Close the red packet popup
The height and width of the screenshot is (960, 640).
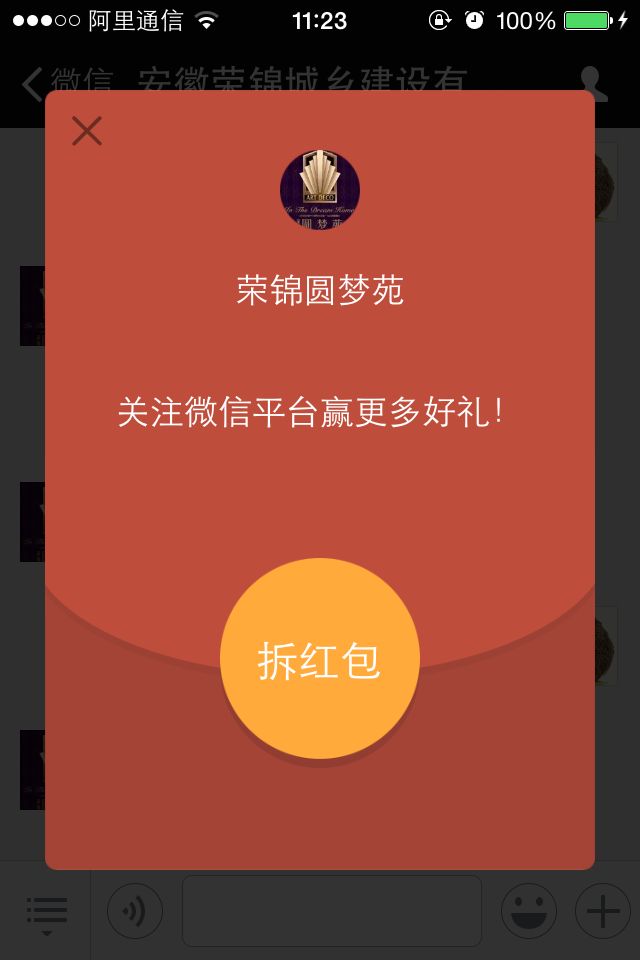pyautogui.click(x=87, y=131)
